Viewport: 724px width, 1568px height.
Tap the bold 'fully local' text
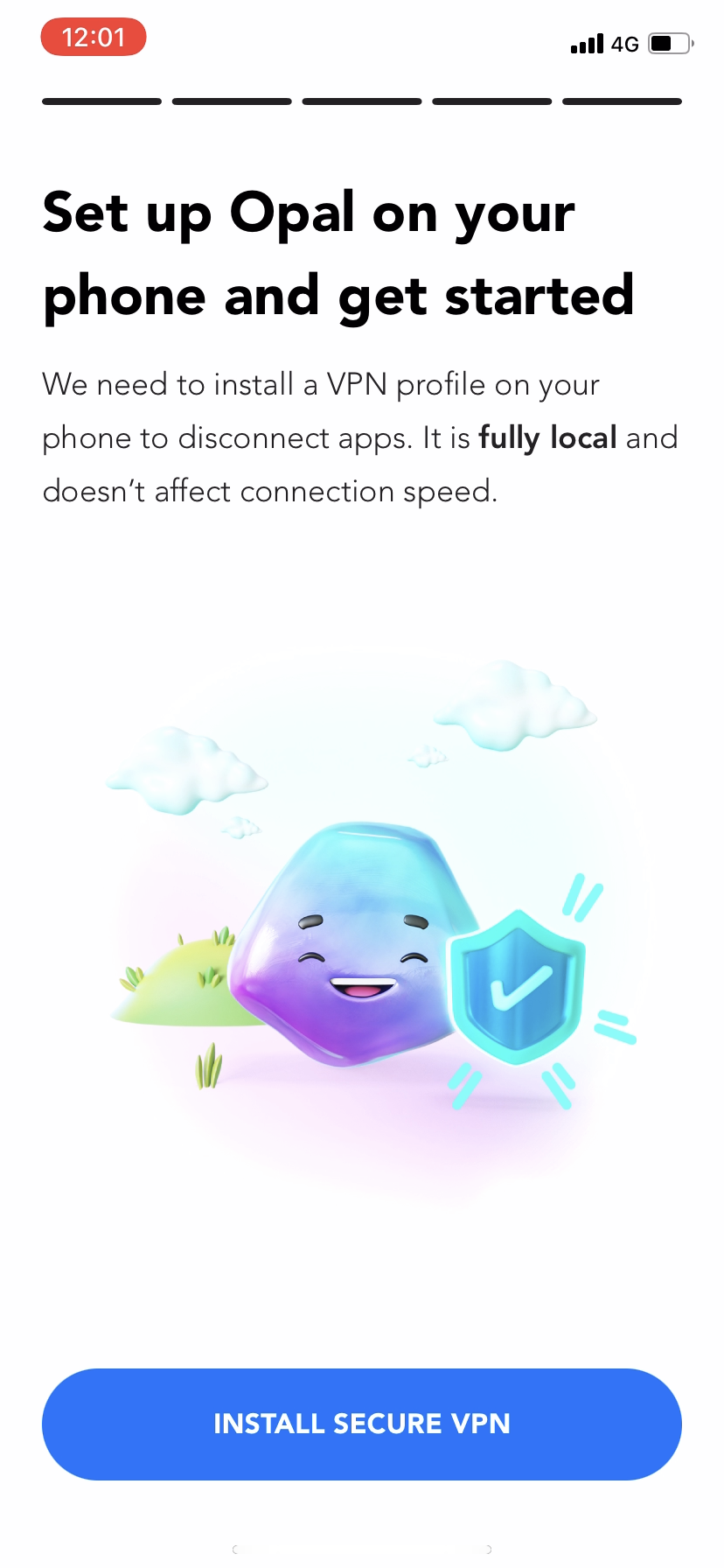pyautogui.click(x=547, y=437)
